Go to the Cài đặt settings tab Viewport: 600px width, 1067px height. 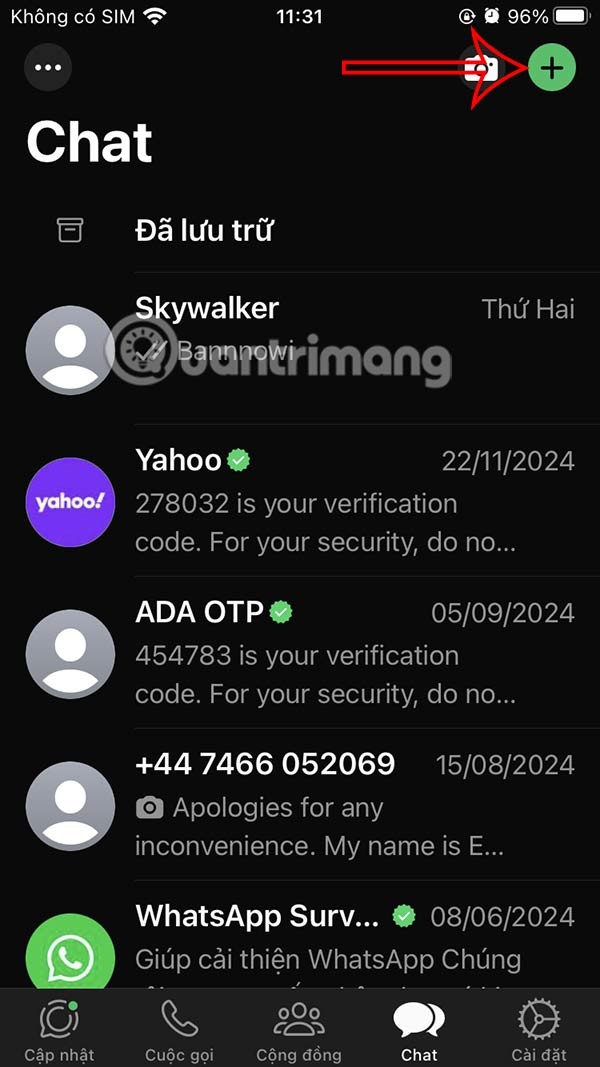point(539,1032)
